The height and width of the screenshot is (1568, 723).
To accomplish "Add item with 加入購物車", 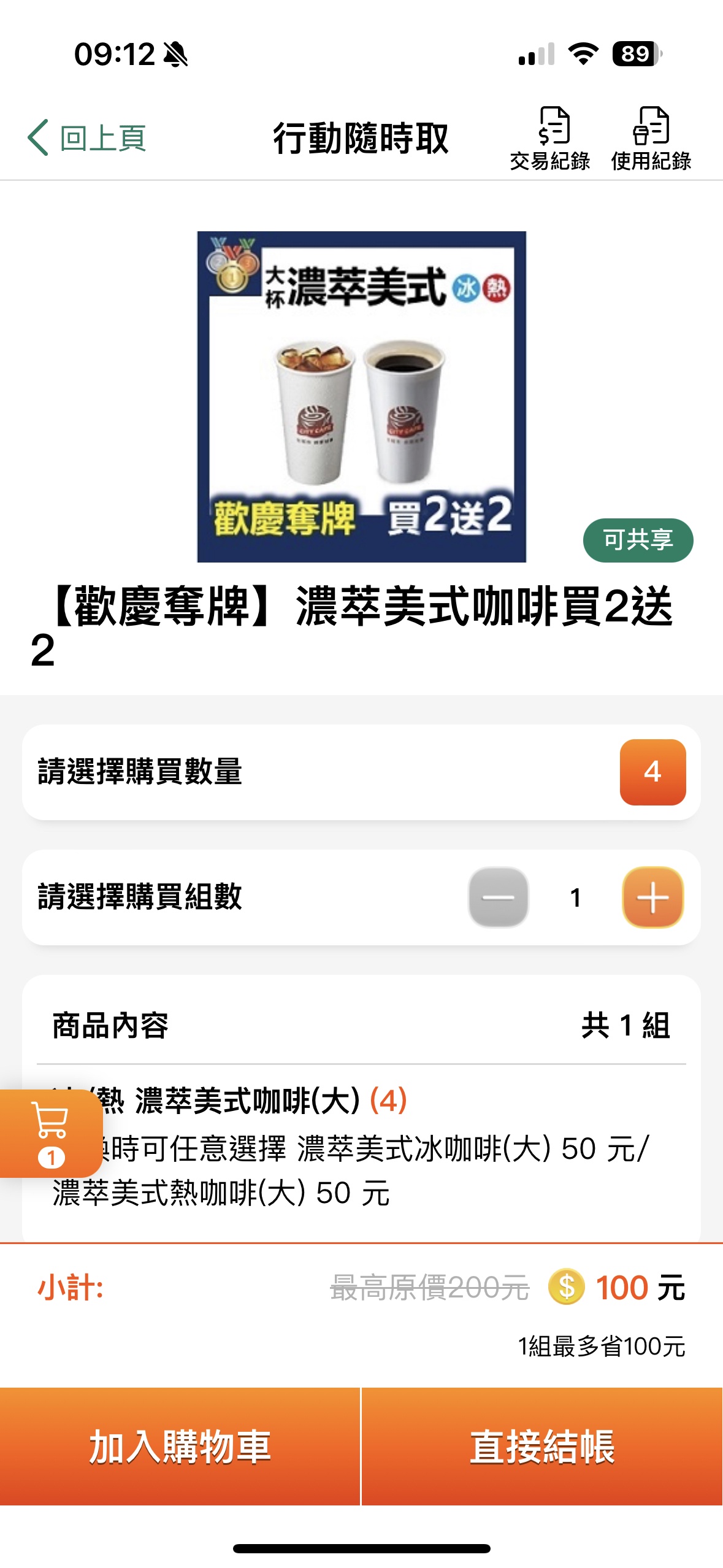I will point(180,1445).
